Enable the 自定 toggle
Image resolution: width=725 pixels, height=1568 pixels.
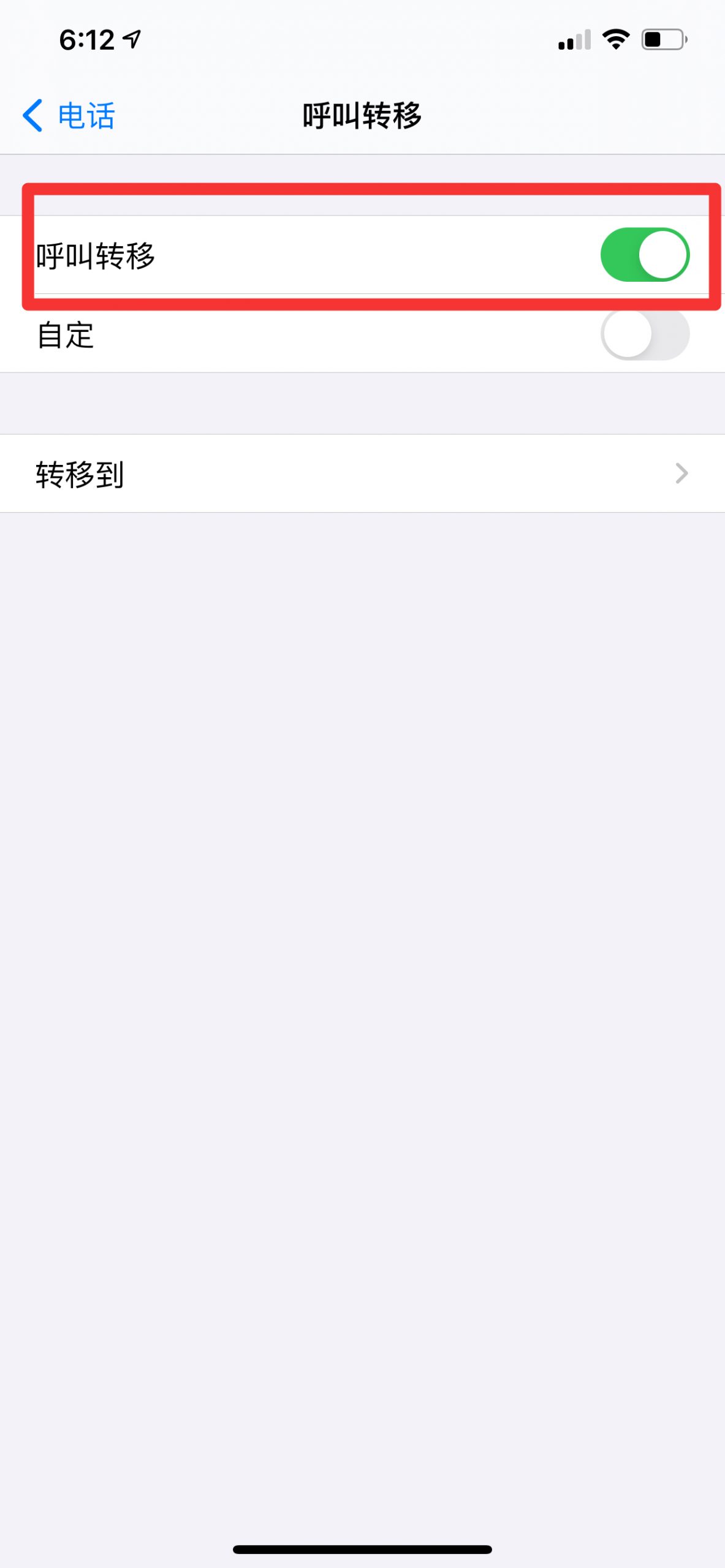[x=645, y=334]
